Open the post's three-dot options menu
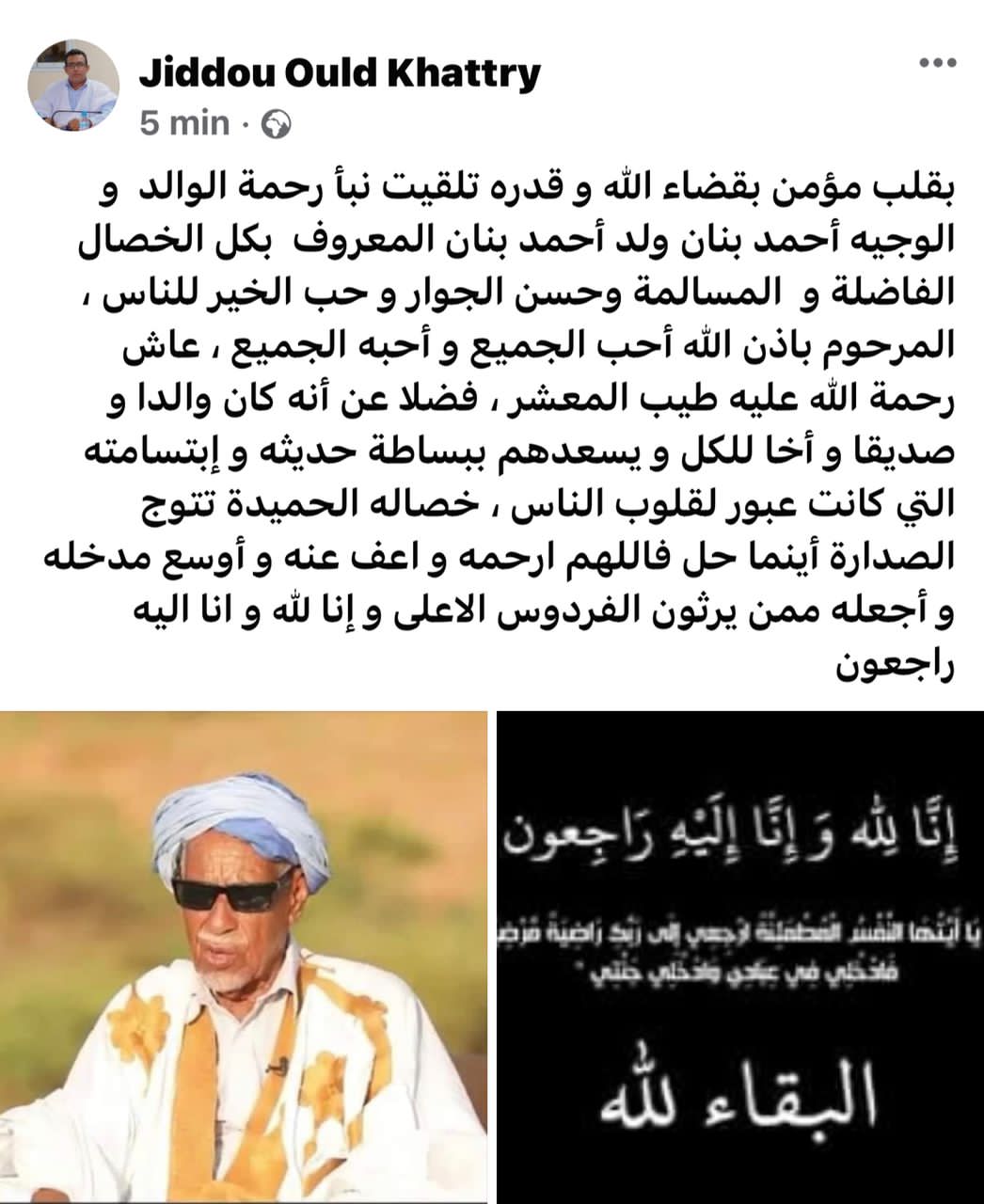Image resolution: width=984 pixels, height=1204 pixels. [x=936, y=63]
